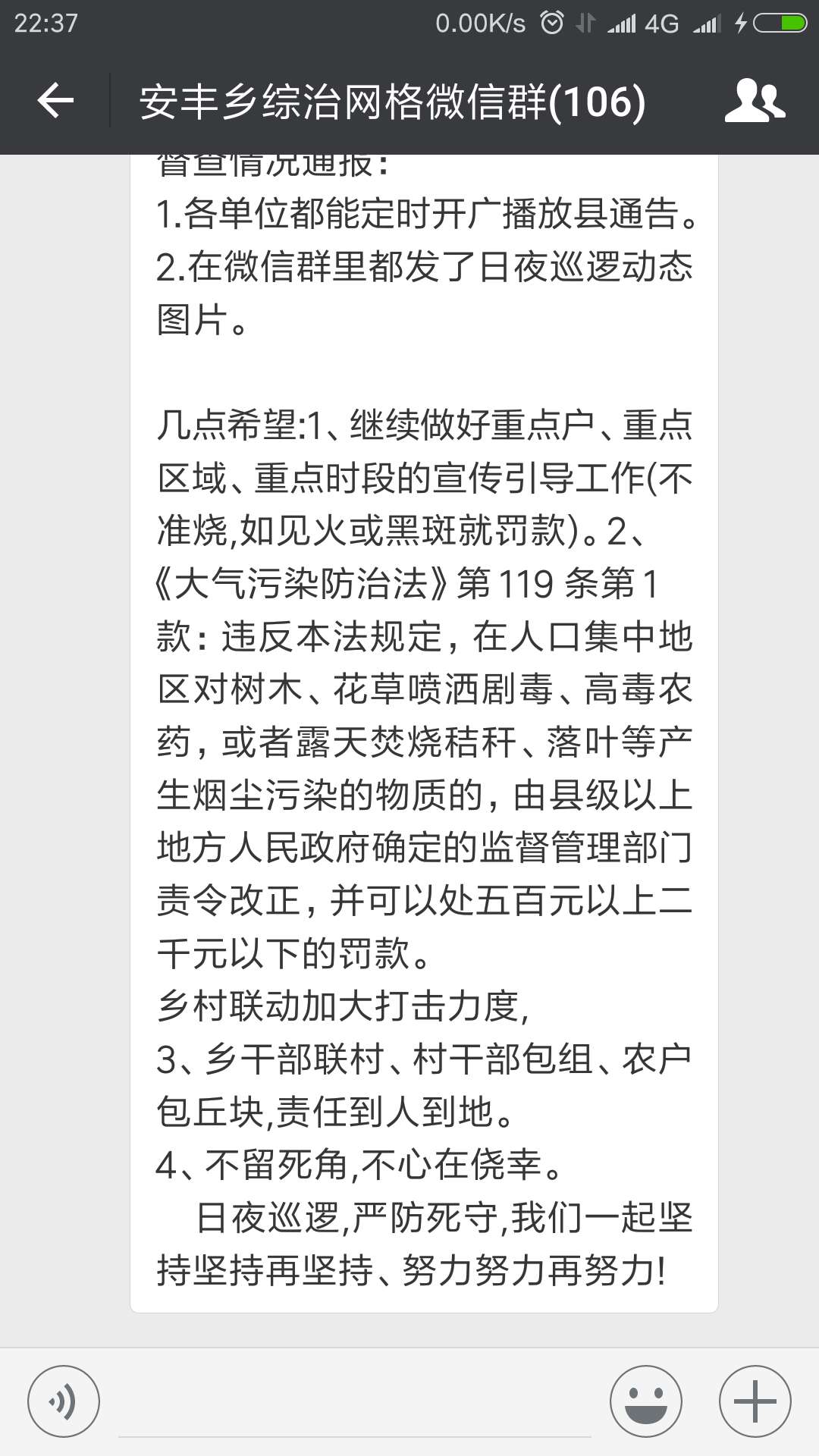Go back from the group chat
Image resolution: width=819 pixels, height=1456 pixels.
(55, 101)
